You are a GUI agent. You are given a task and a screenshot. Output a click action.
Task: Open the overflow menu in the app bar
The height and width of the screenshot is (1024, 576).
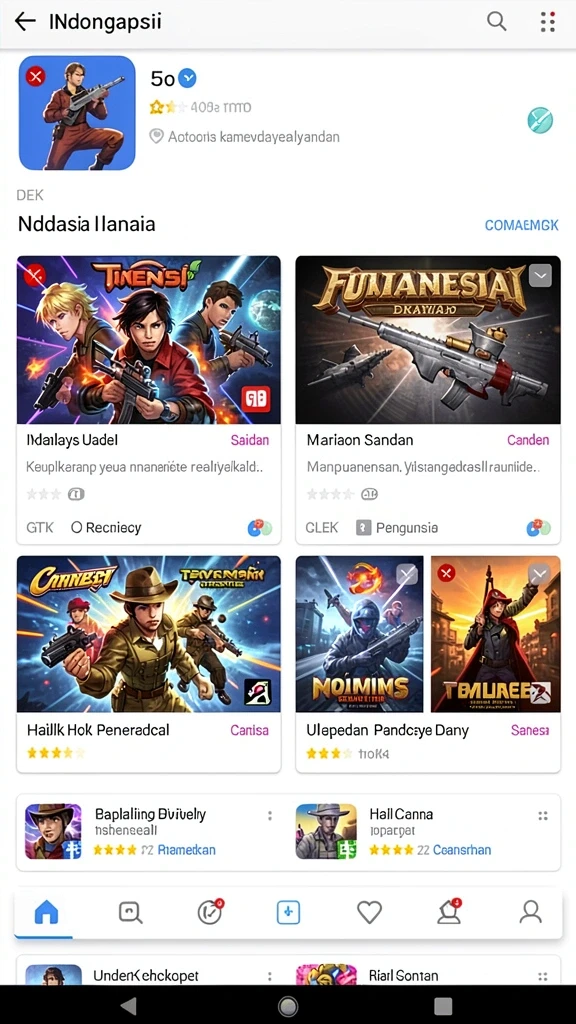click(x=548, y=22)
